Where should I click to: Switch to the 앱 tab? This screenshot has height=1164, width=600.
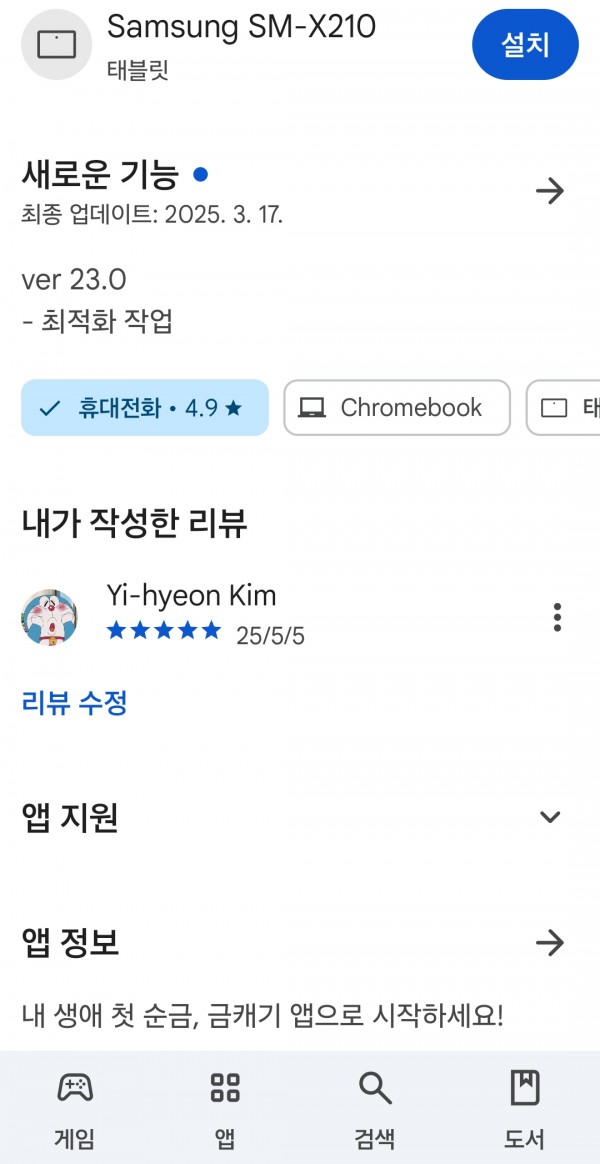(x=225, y=1108)
